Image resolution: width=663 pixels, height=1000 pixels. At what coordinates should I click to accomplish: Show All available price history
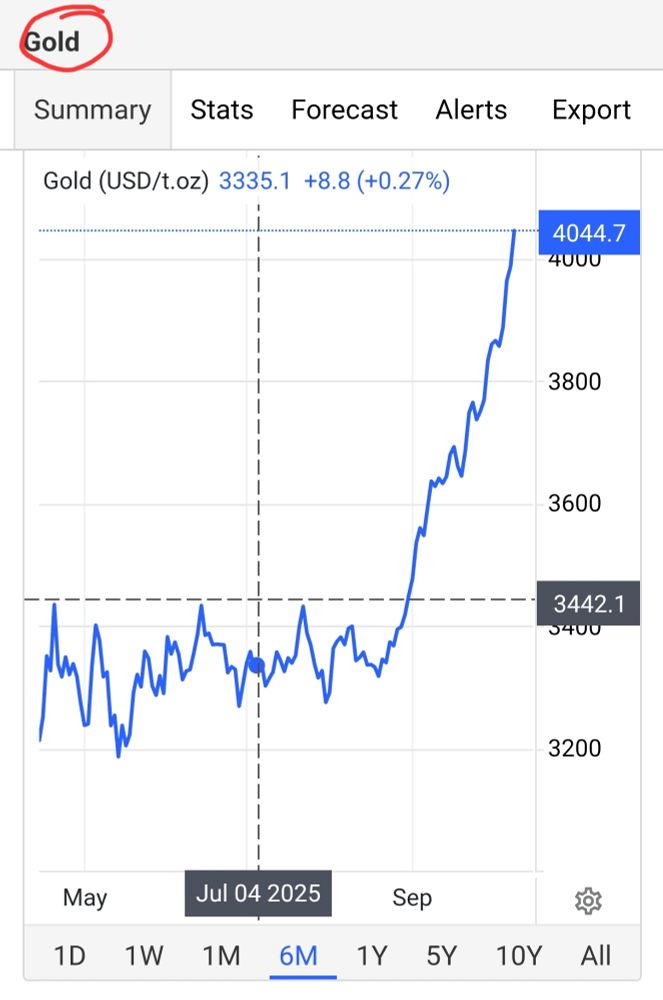595,956
